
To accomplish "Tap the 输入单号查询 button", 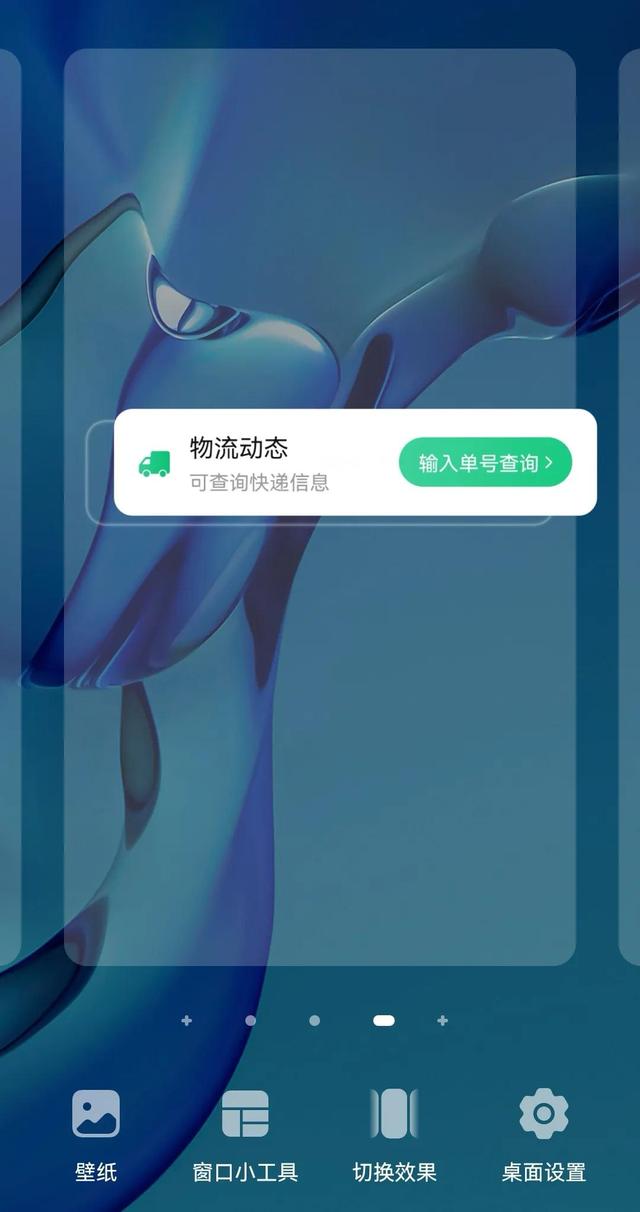I will click(485, 463).
